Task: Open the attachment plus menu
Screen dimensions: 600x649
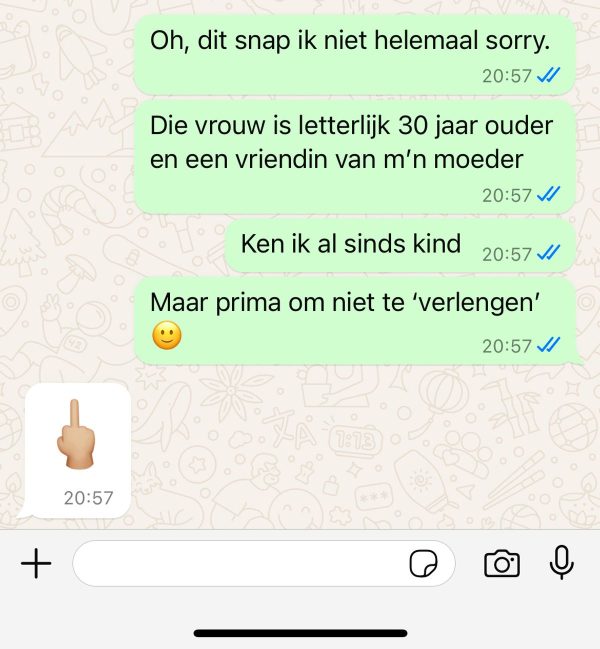Action: [x=36, y=564]
